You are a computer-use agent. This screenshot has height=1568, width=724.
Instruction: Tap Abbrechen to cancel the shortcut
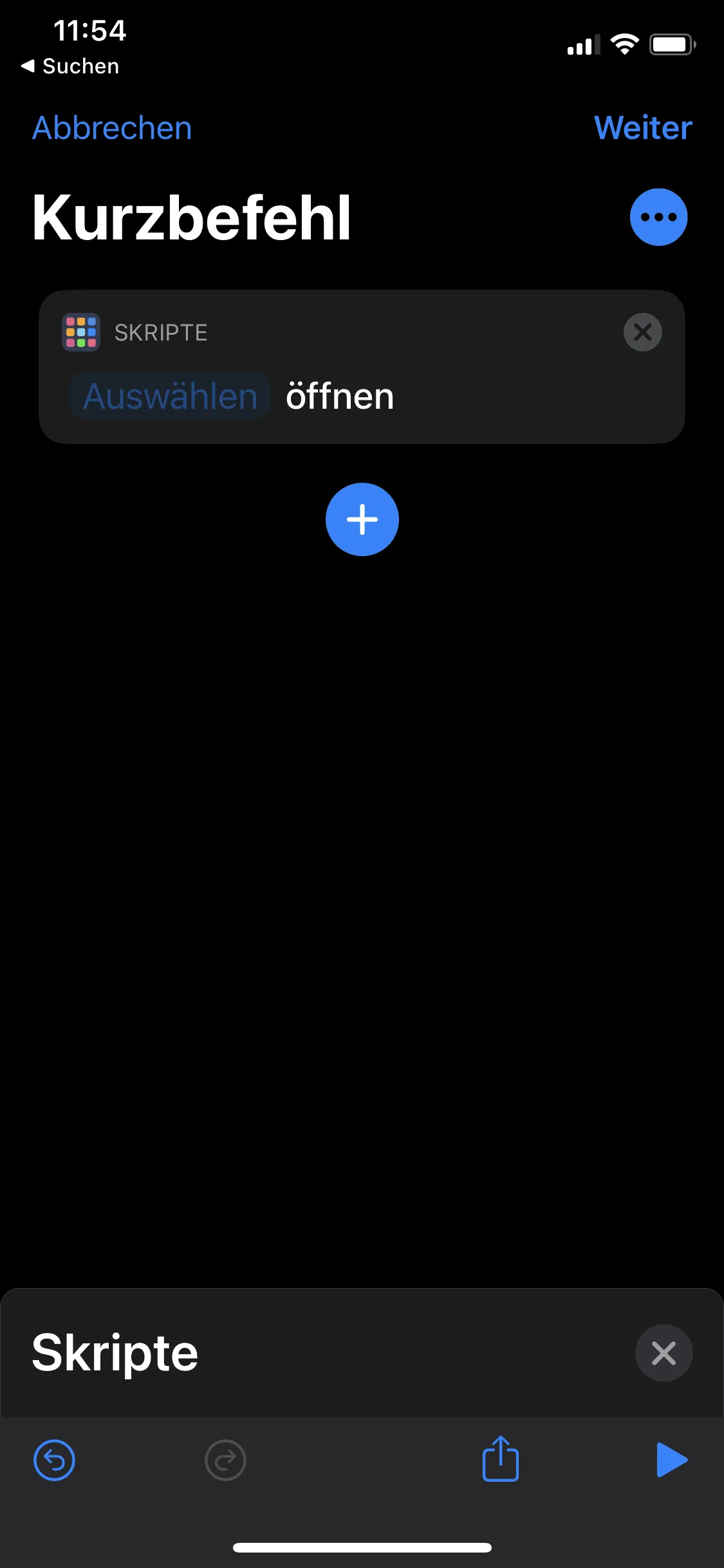coord(112,128)
